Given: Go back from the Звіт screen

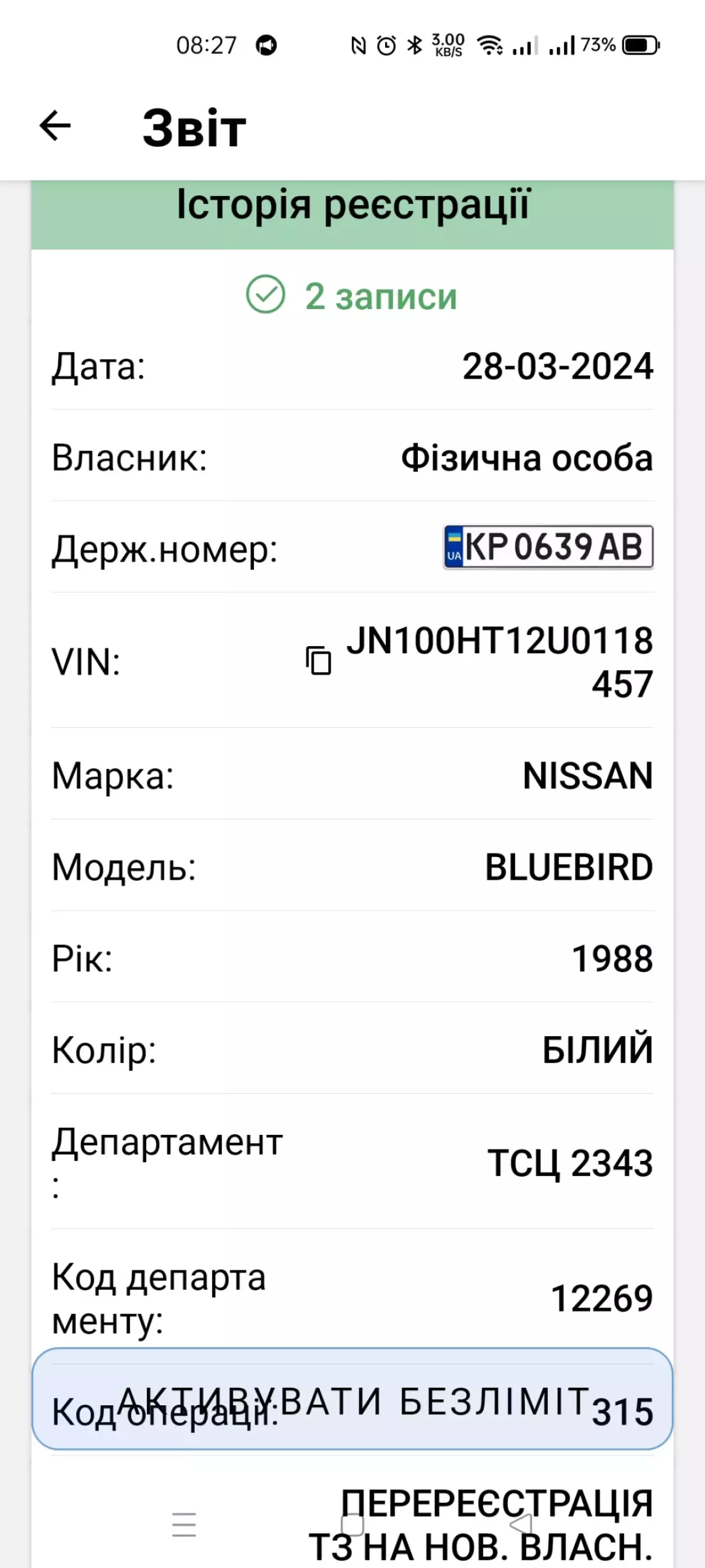Looking at the screenshot, I should coord(55,126).
